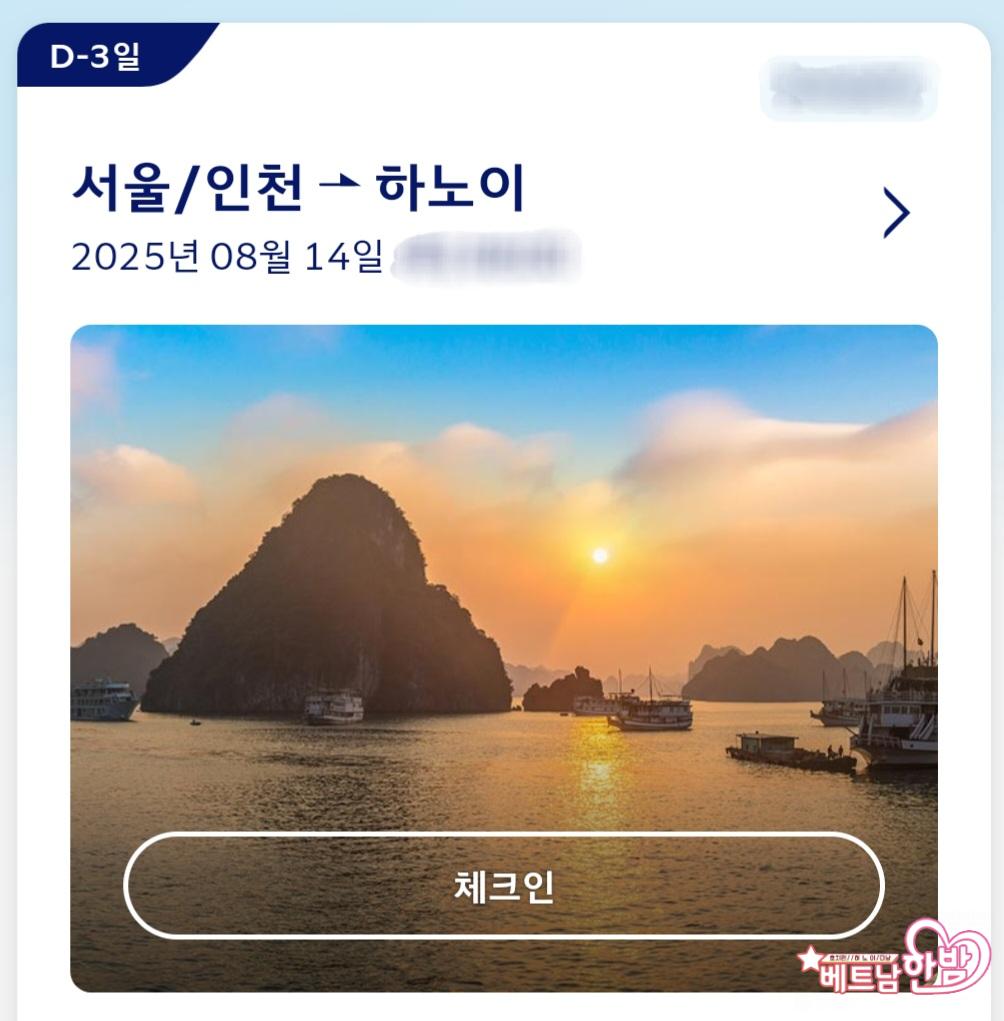Open trip details via the right chevron

click(x=896, y=213)
